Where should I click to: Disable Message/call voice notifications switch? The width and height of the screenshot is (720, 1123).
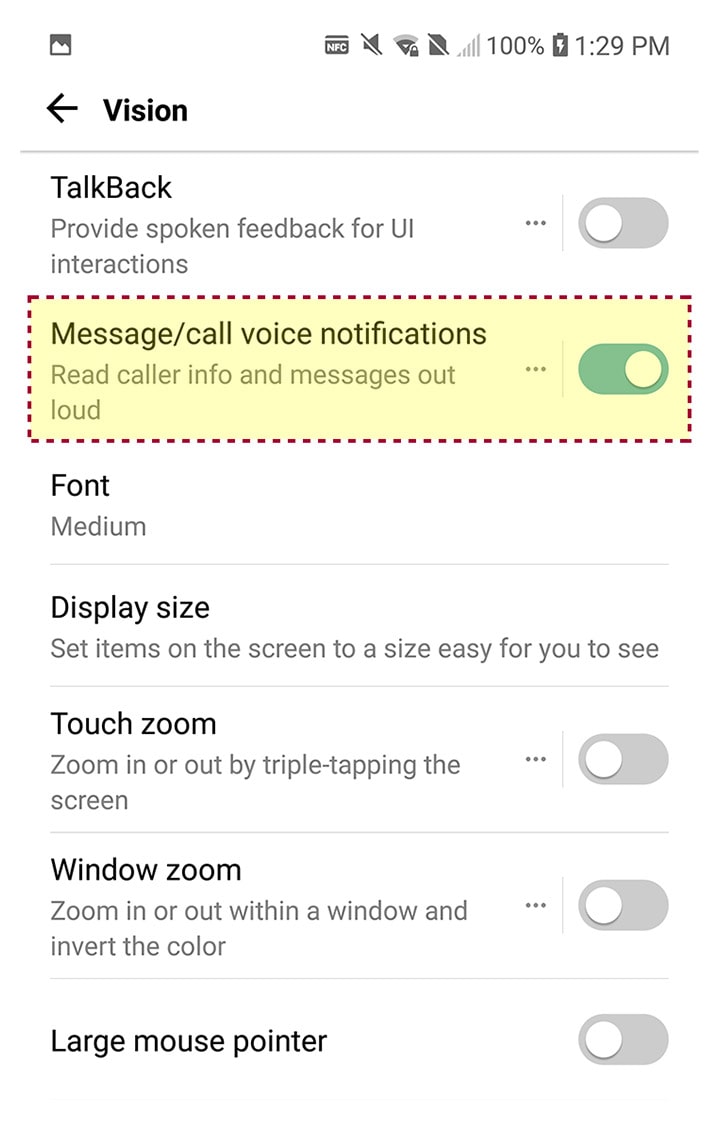(622, 369)
